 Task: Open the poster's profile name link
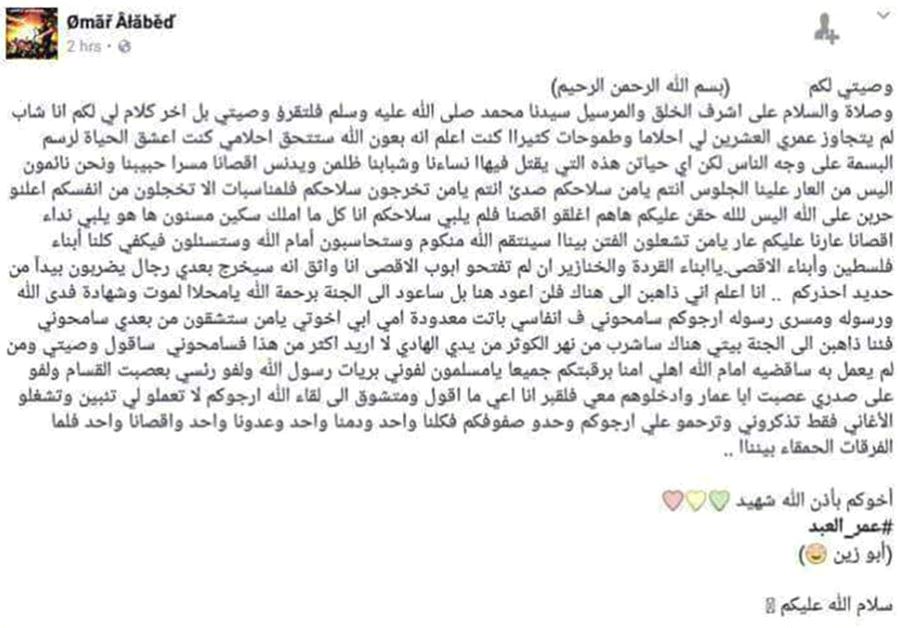coord(119,23)
